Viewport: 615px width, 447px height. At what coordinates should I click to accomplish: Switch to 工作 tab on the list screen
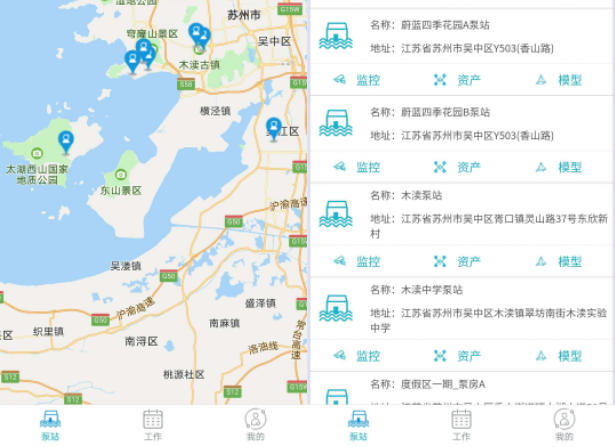[x=460, y=424]
